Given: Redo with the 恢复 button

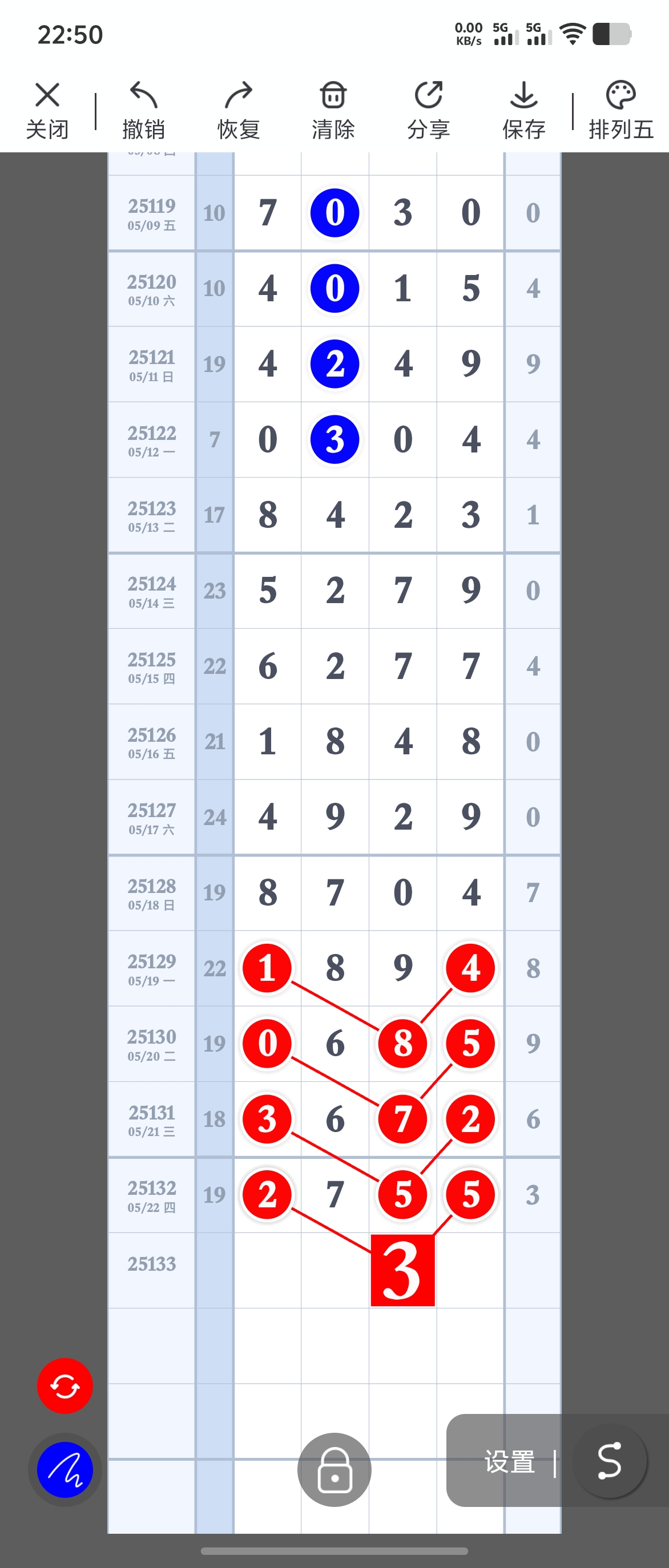Looking at the screenshot, I should pyautogui.click(x=239, y=110).
